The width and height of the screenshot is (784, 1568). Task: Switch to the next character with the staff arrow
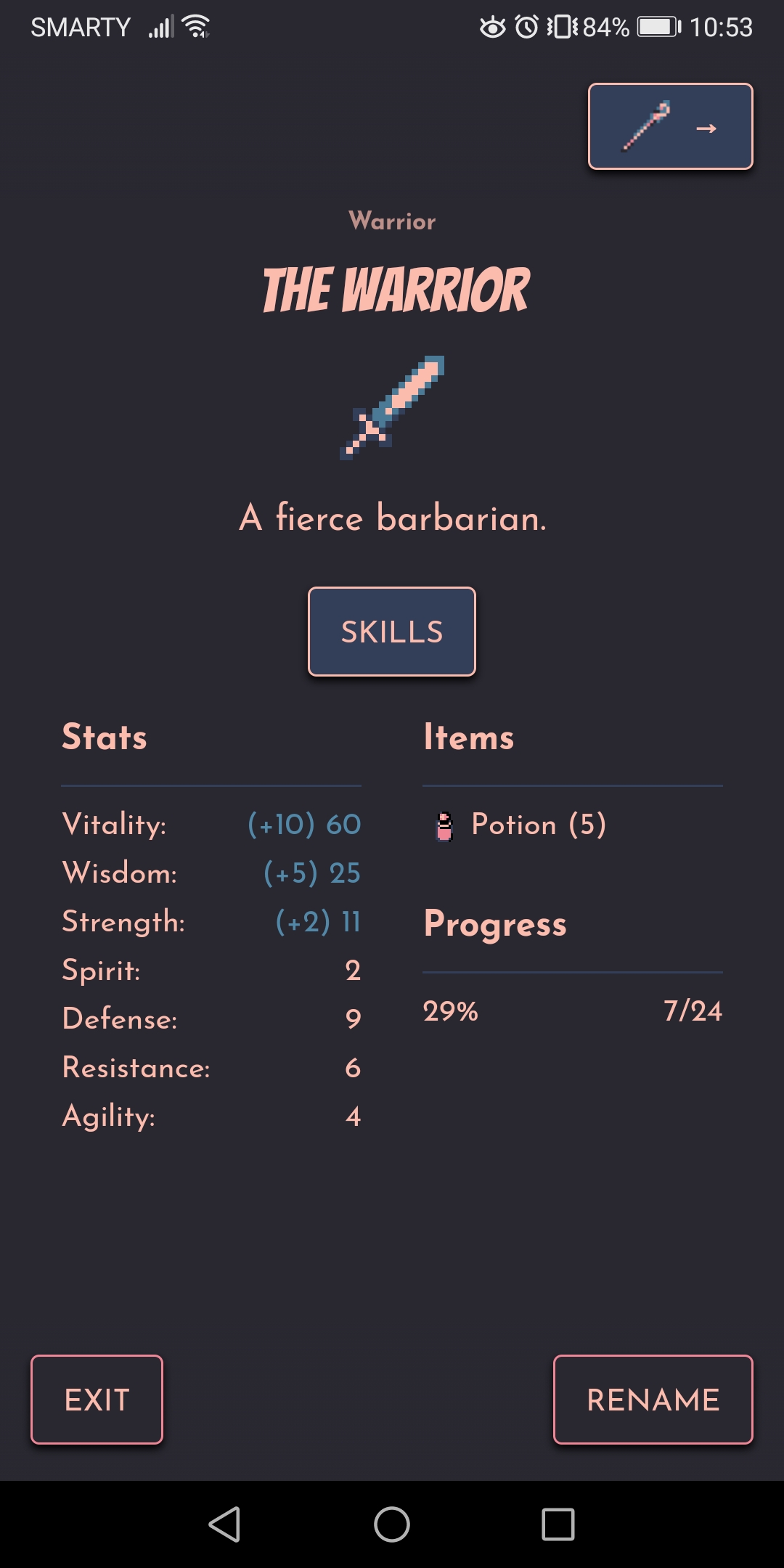[x=670, y=127]
